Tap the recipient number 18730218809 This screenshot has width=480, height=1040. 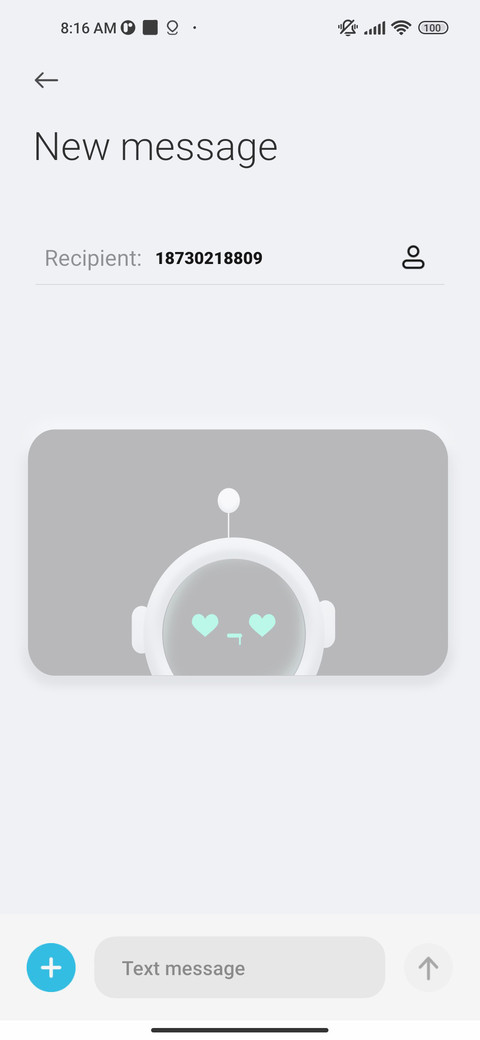[209, 258]
